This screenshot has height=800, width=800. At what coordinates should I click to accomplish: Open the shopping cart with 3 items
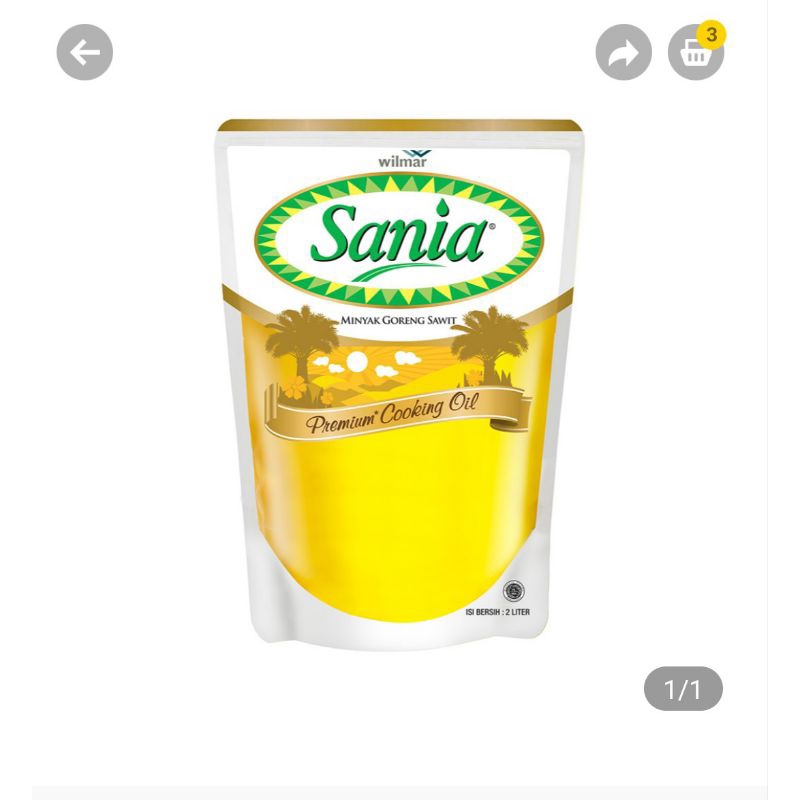click(695, 52)
